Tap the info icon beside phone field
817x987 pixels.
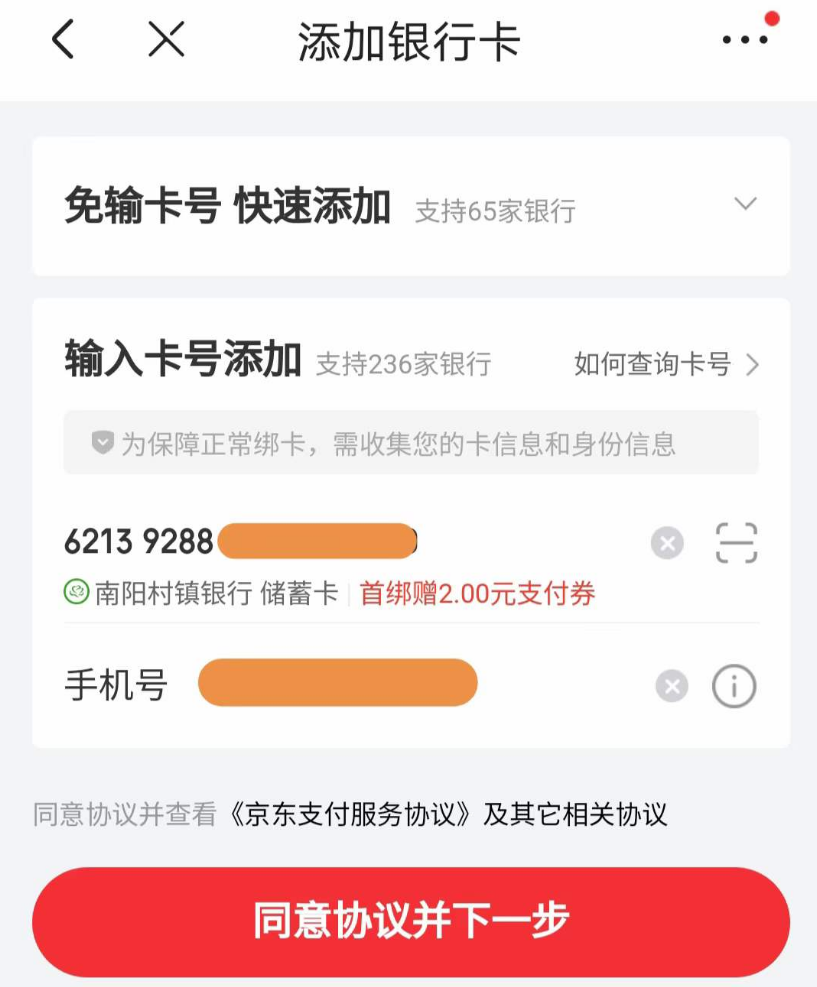[734, 685]
